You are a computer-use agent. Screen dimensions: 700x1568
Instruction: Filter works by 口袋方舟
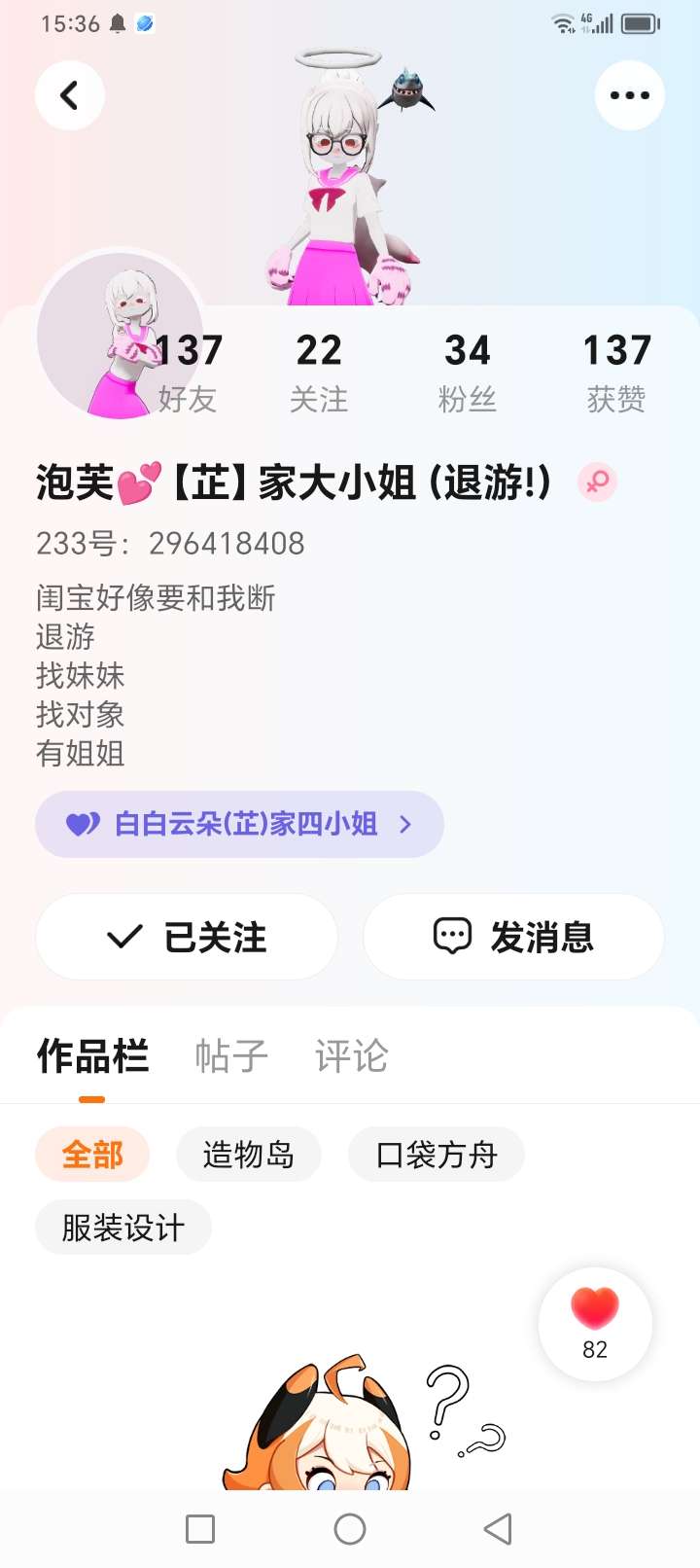pos(436,1155)
